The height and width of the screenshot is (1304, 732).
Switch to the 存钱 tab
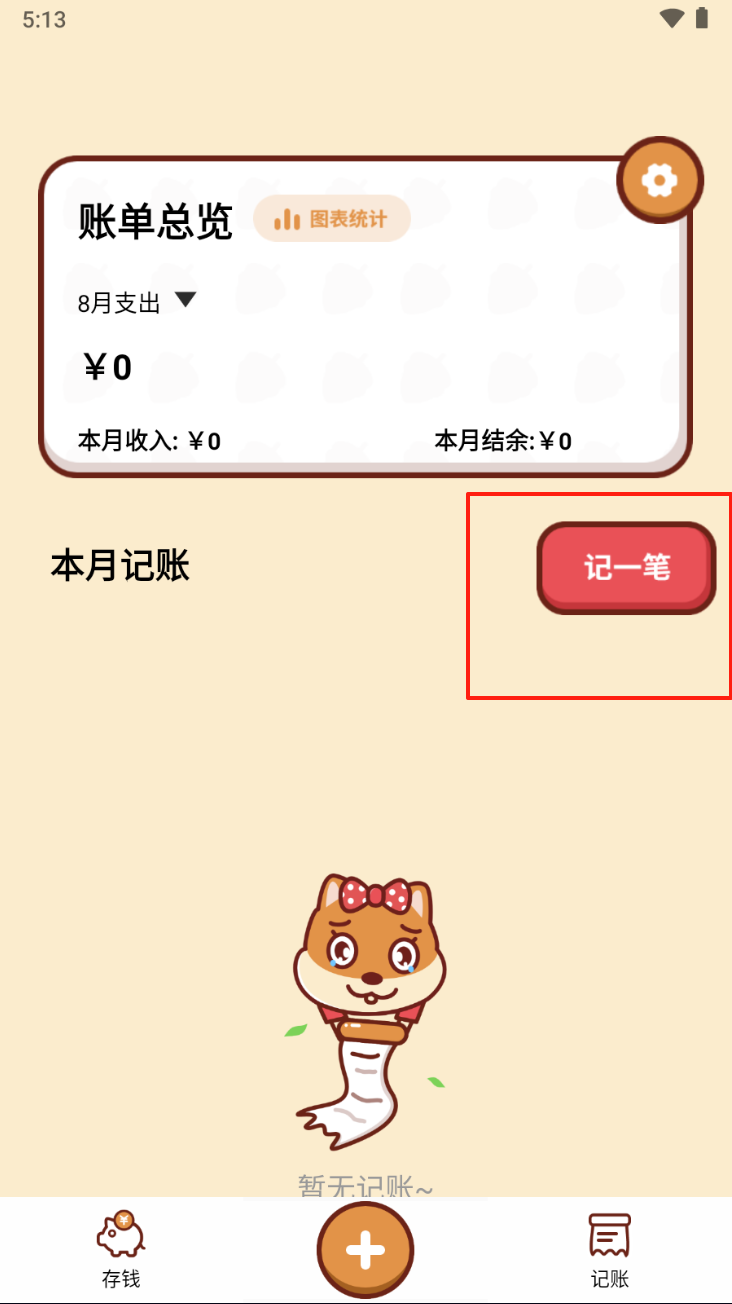[x=121, y=1249]
